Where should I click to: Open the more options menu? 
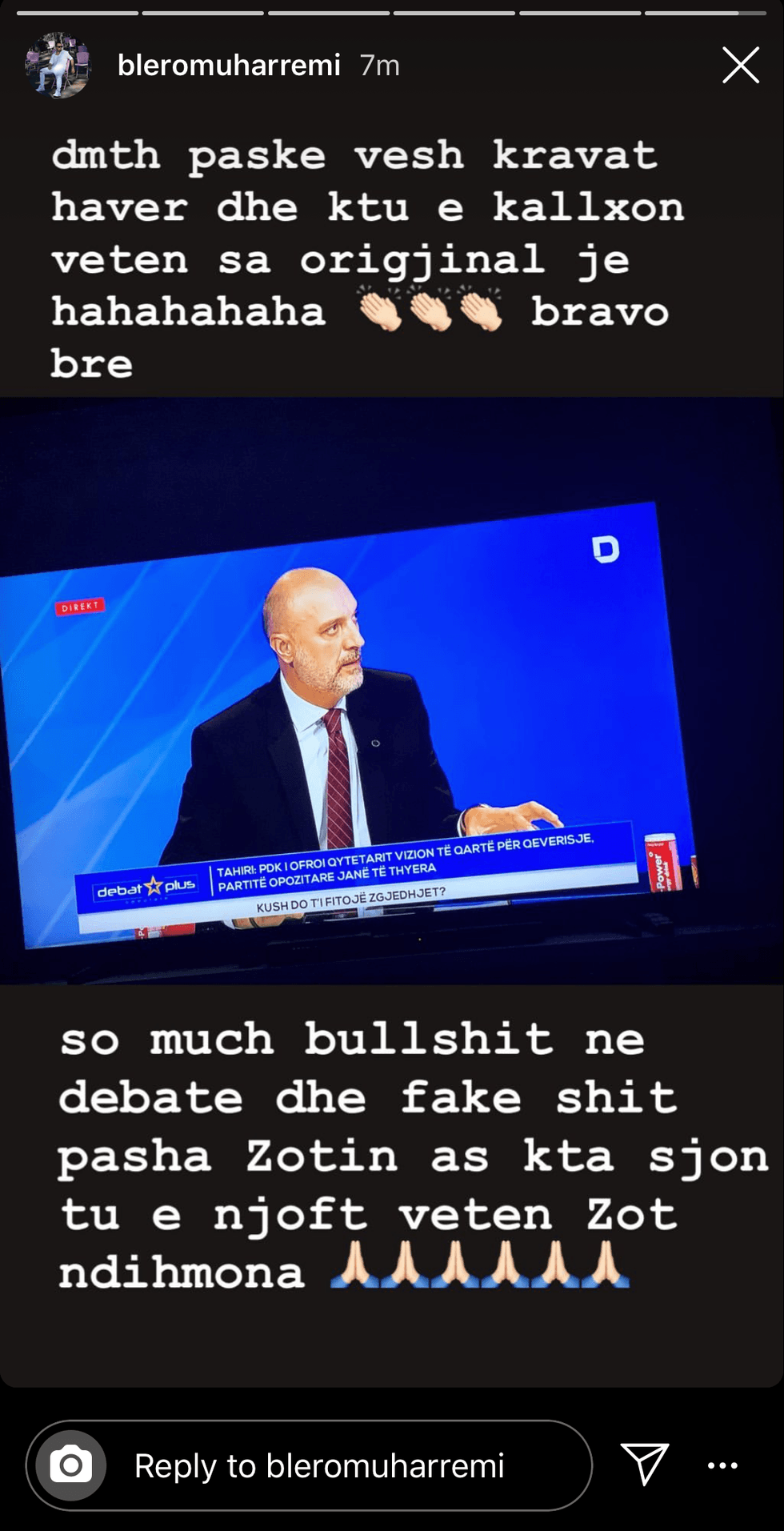[x=722, y=1465]
